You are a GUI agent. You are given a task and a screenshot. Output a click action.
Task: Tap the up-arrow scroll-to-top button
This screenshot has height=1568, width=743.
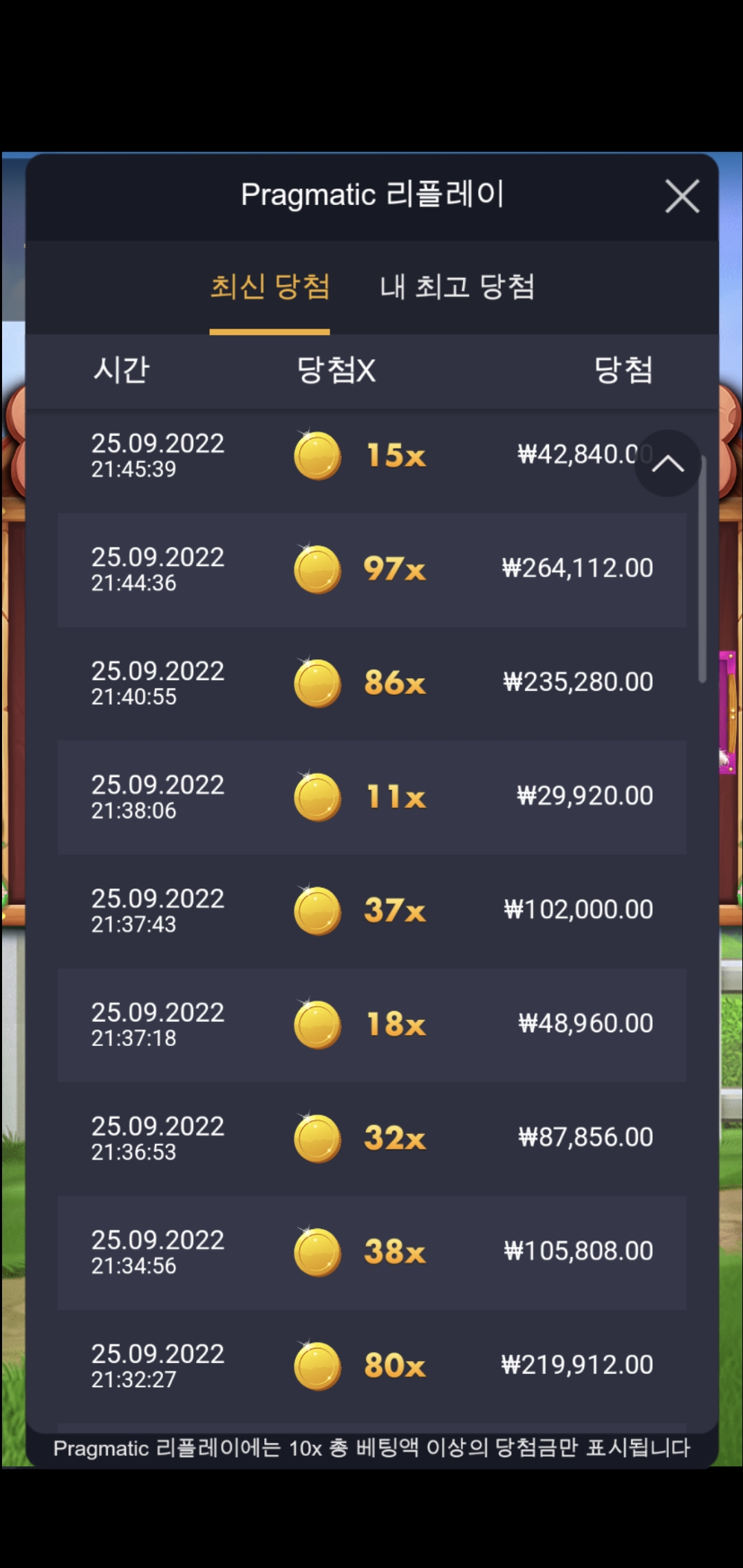point(668,464)
